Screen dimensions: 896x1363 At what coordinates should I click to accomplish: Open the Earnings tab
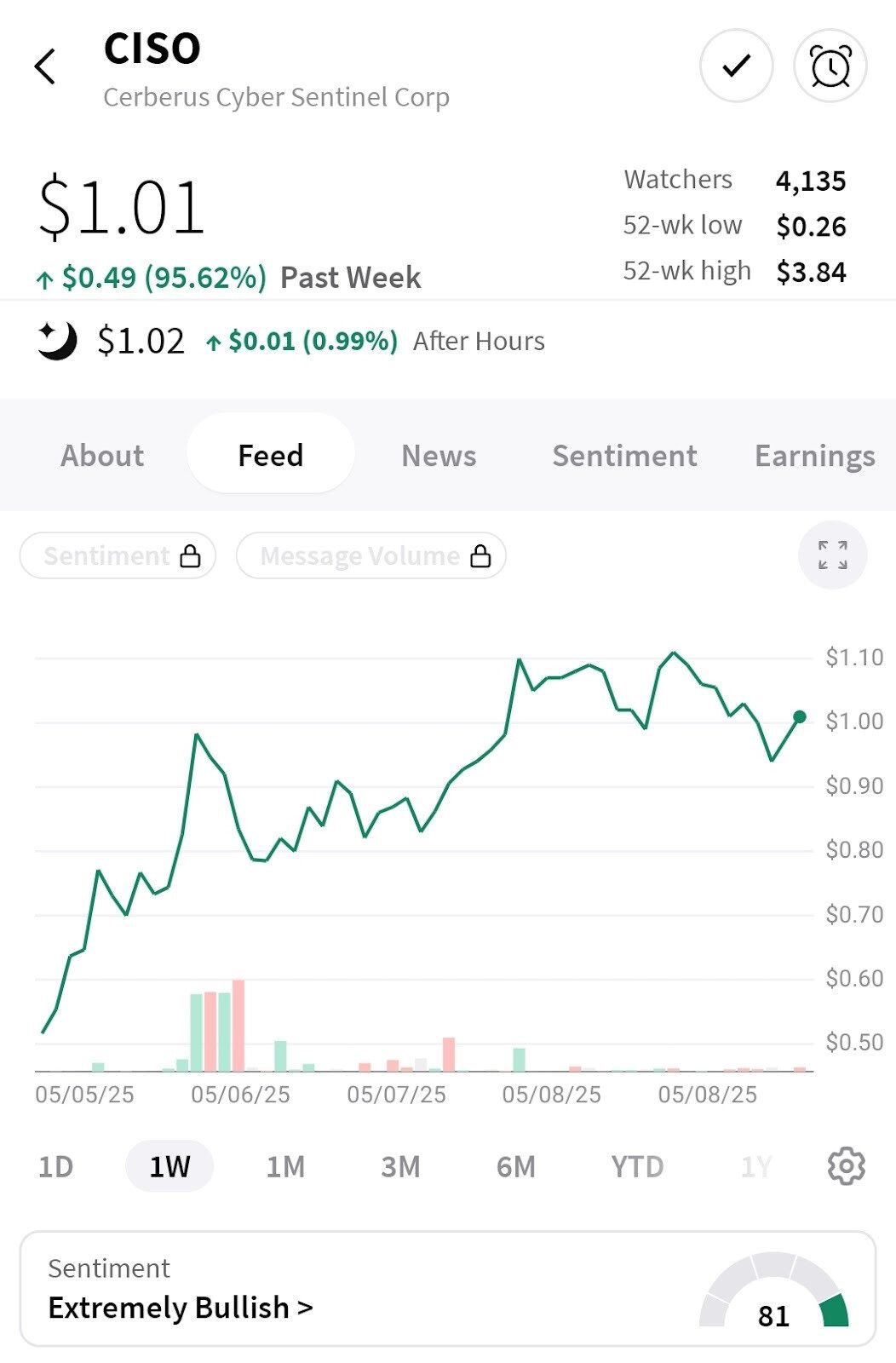pos(814,456)
